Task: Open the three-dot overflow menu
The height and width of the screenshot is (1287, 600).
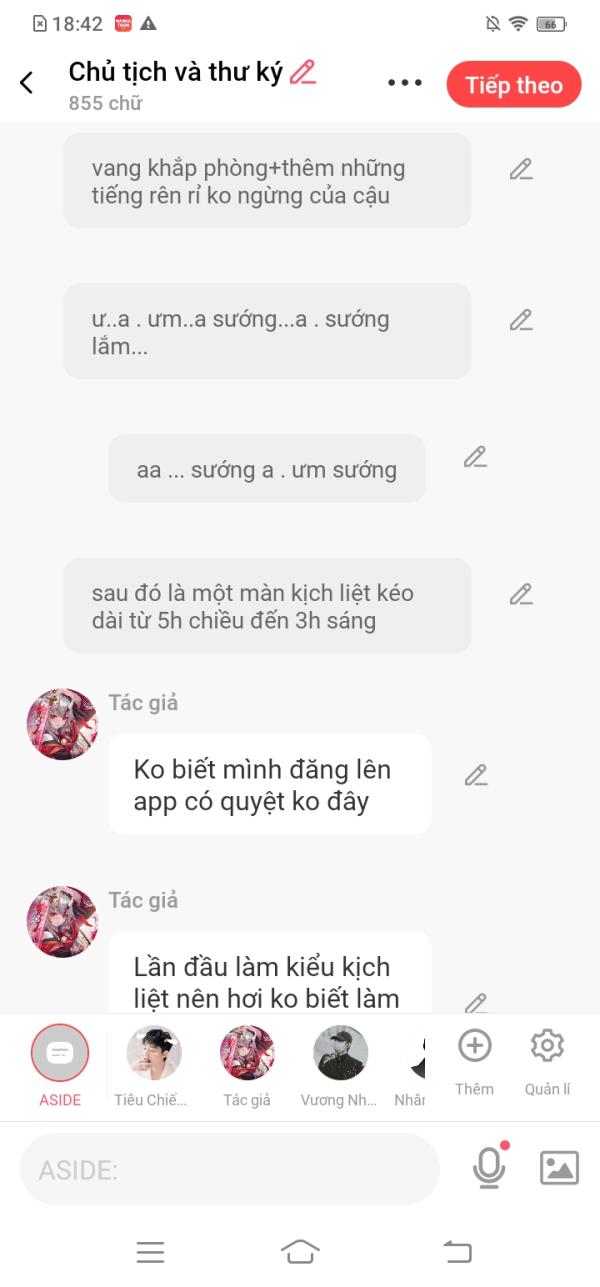Action: pyautogui.click(x=405, y=83)
